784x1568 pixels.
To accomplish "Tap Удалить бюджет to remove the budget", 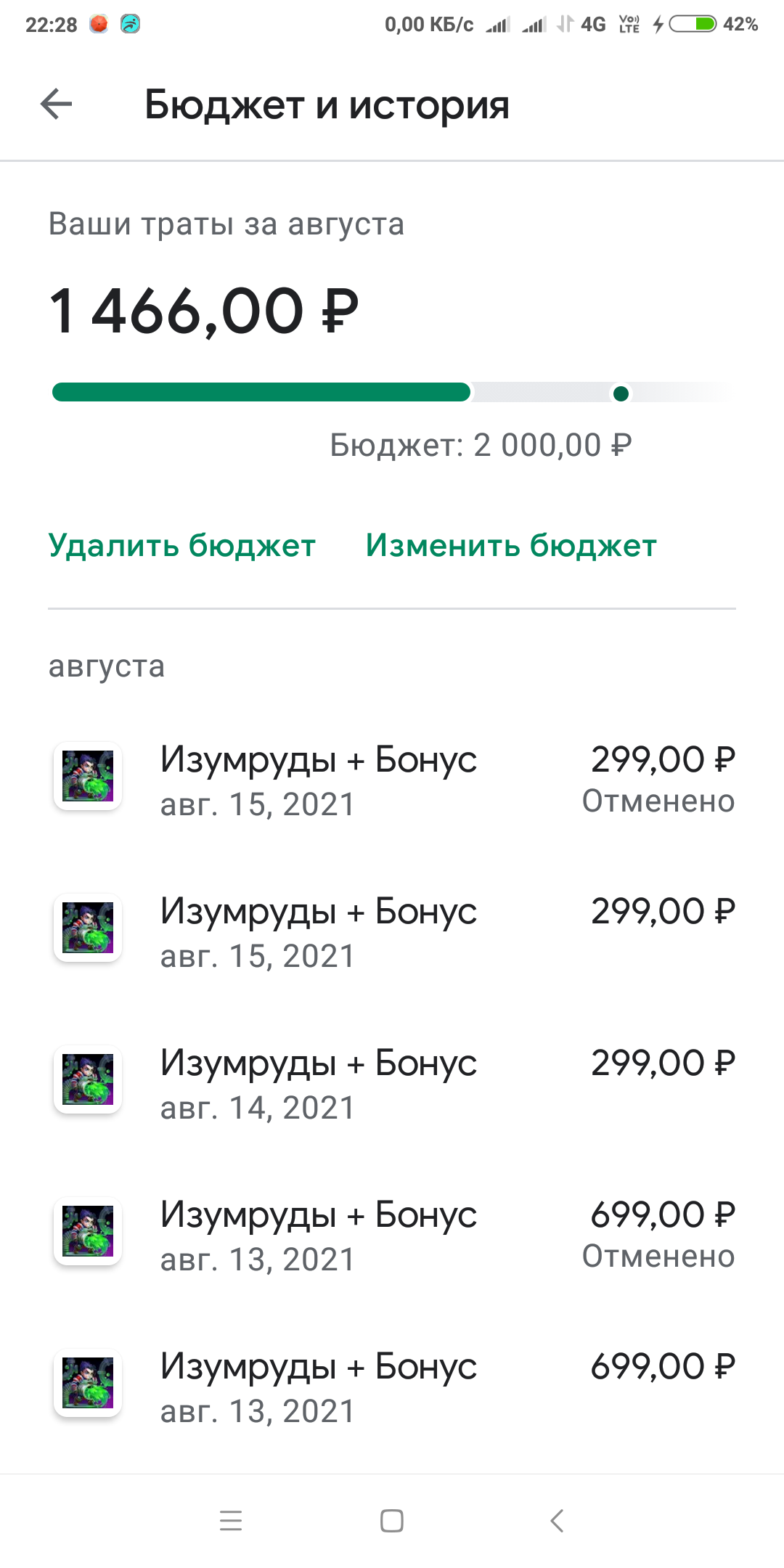I will [181, 545].
